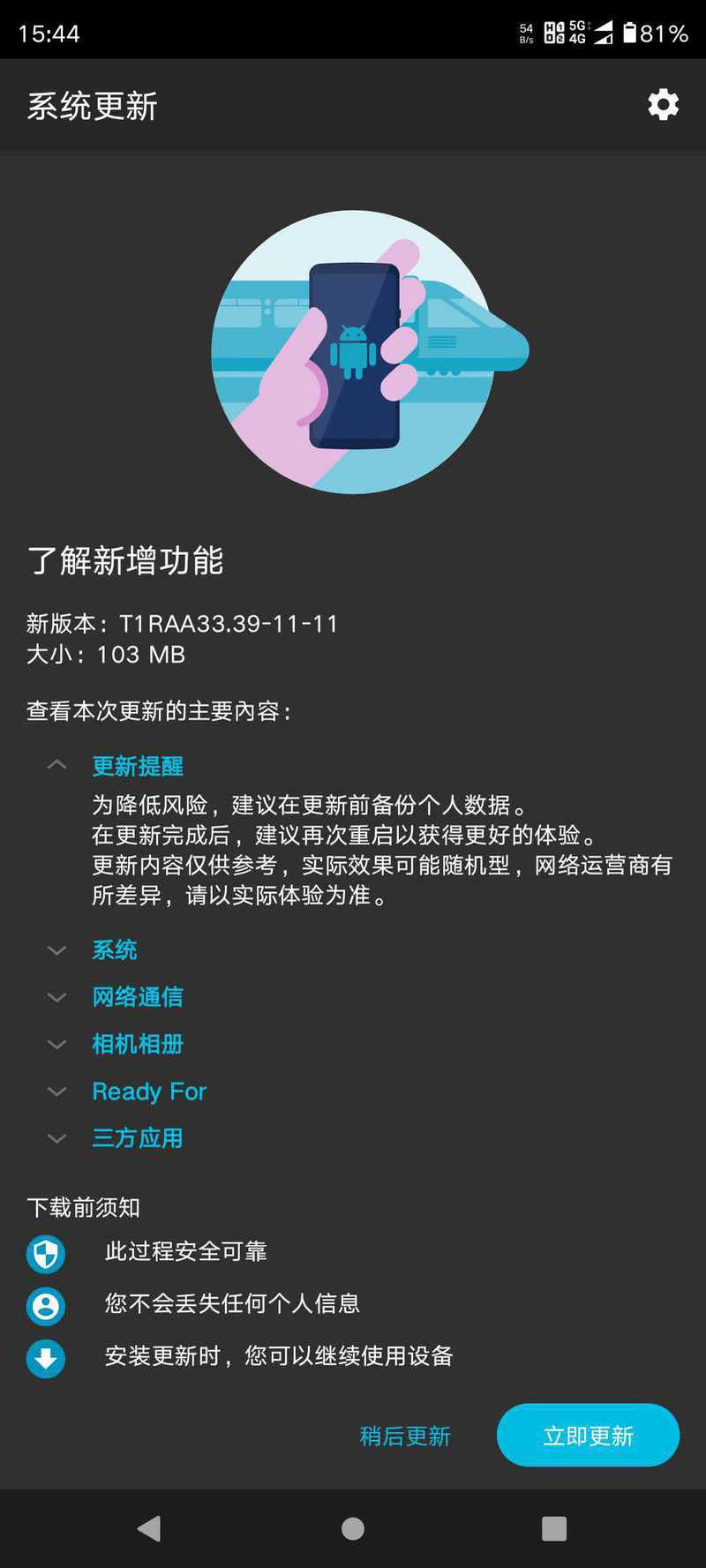Expand the Ready For section
This screenshot has width=706, height=1568.
pos(148,1092)
